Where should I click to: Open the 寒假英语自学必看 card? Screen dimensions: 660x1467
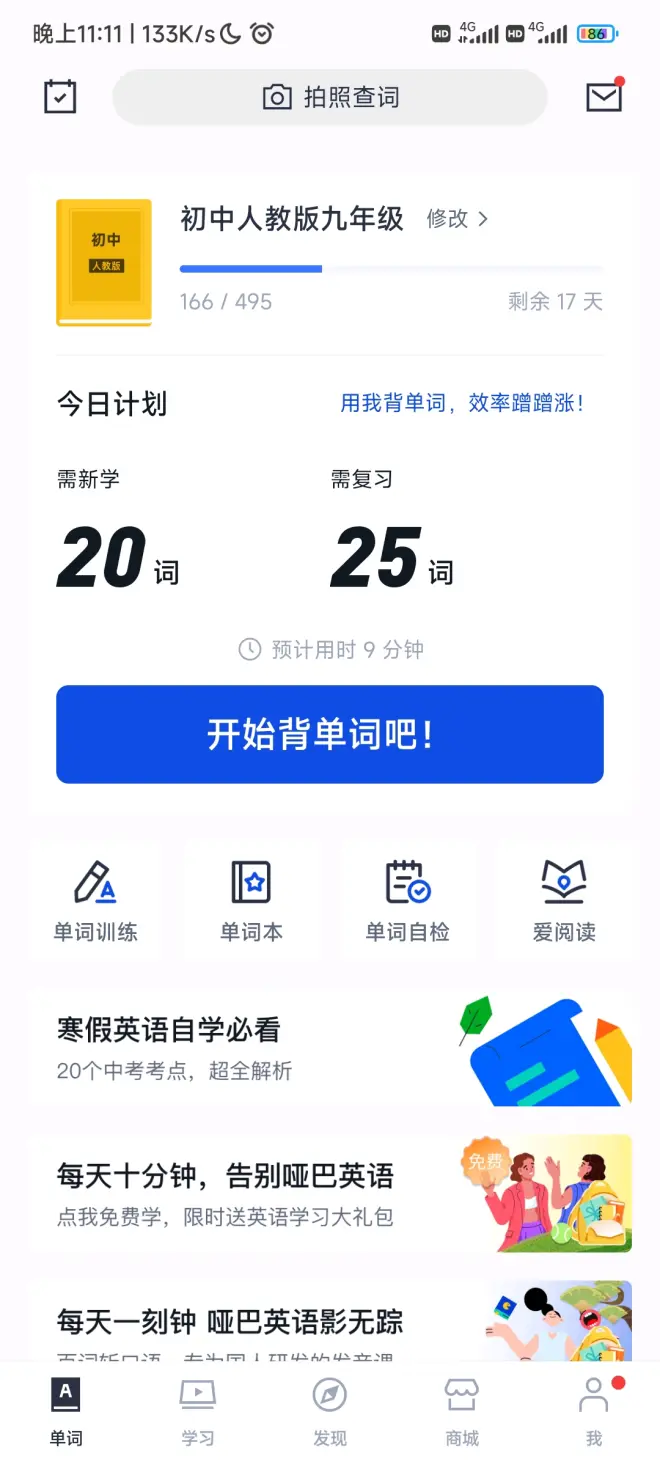point(330,1049)
